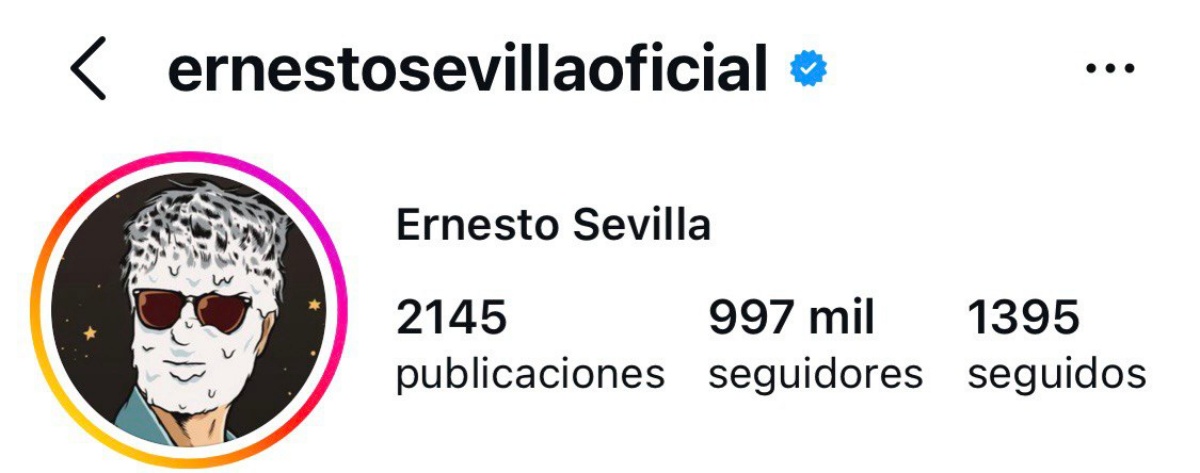The height and width of the screenshot is (473, 1200).
Task: Open the three-dot options menu
Action: 1110,69
